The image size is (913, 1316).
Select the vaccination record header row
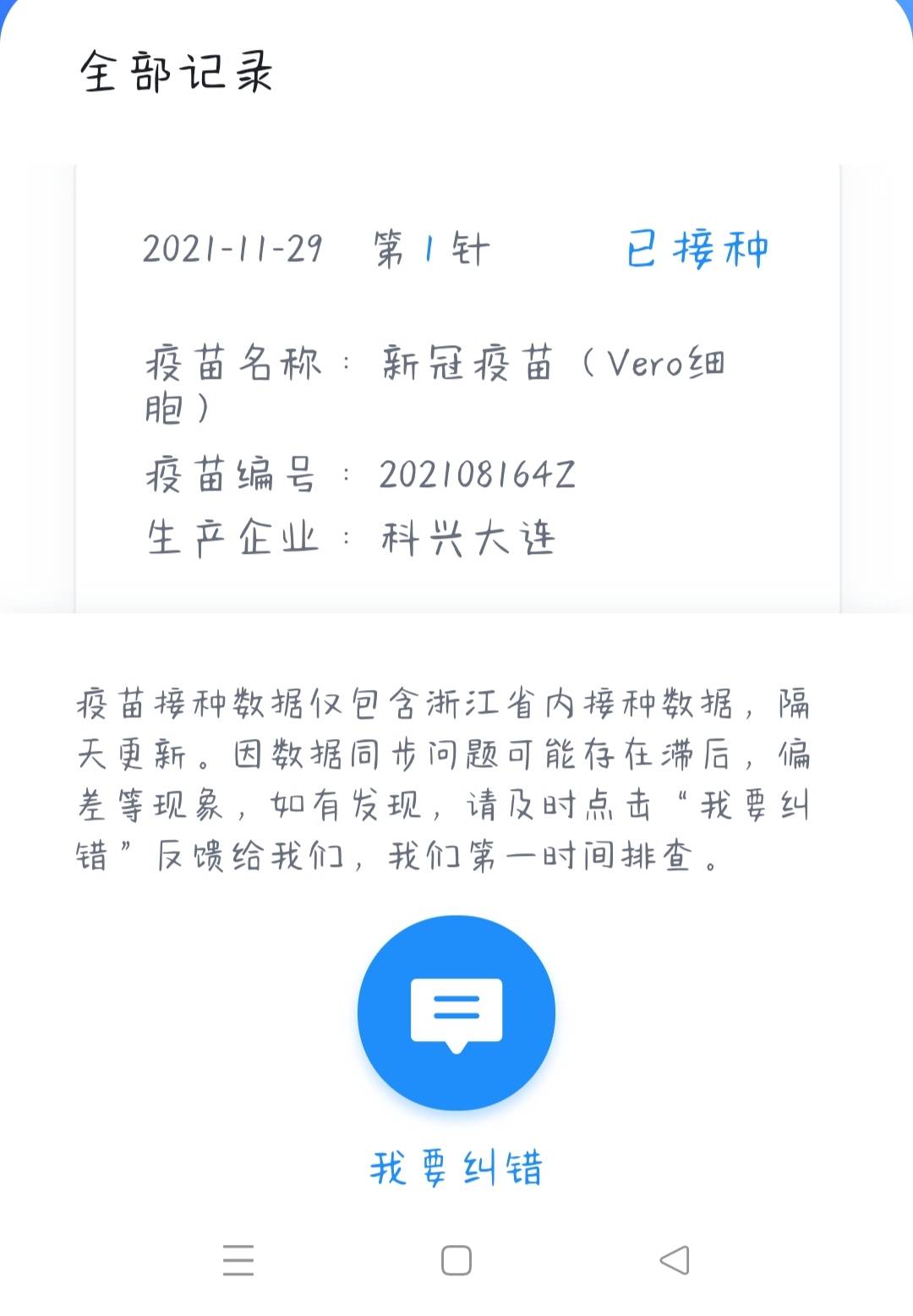tap(456, 249)
